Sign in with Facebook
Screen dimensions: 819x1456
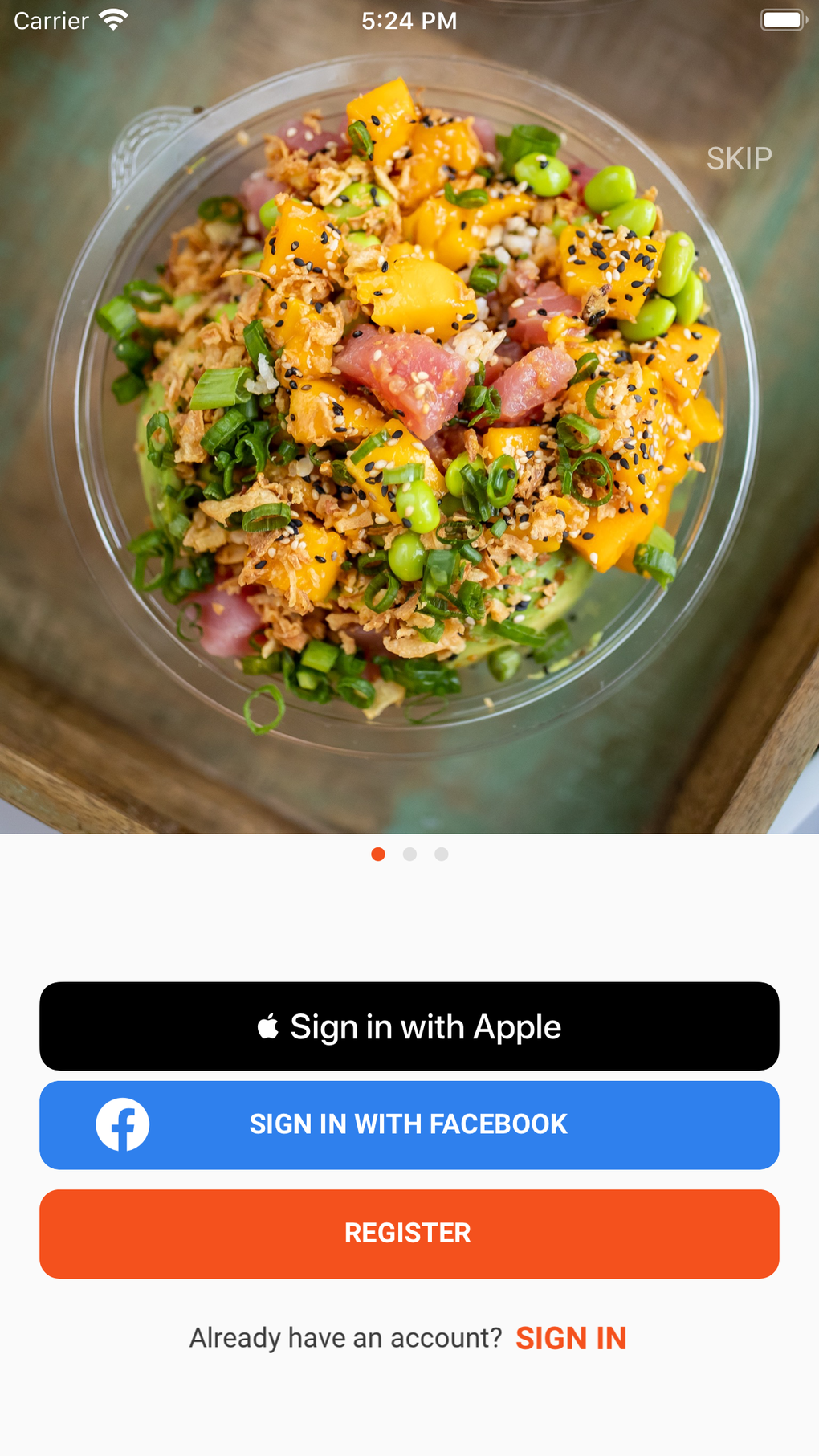pyautogui.click(x=409, y=1124)
